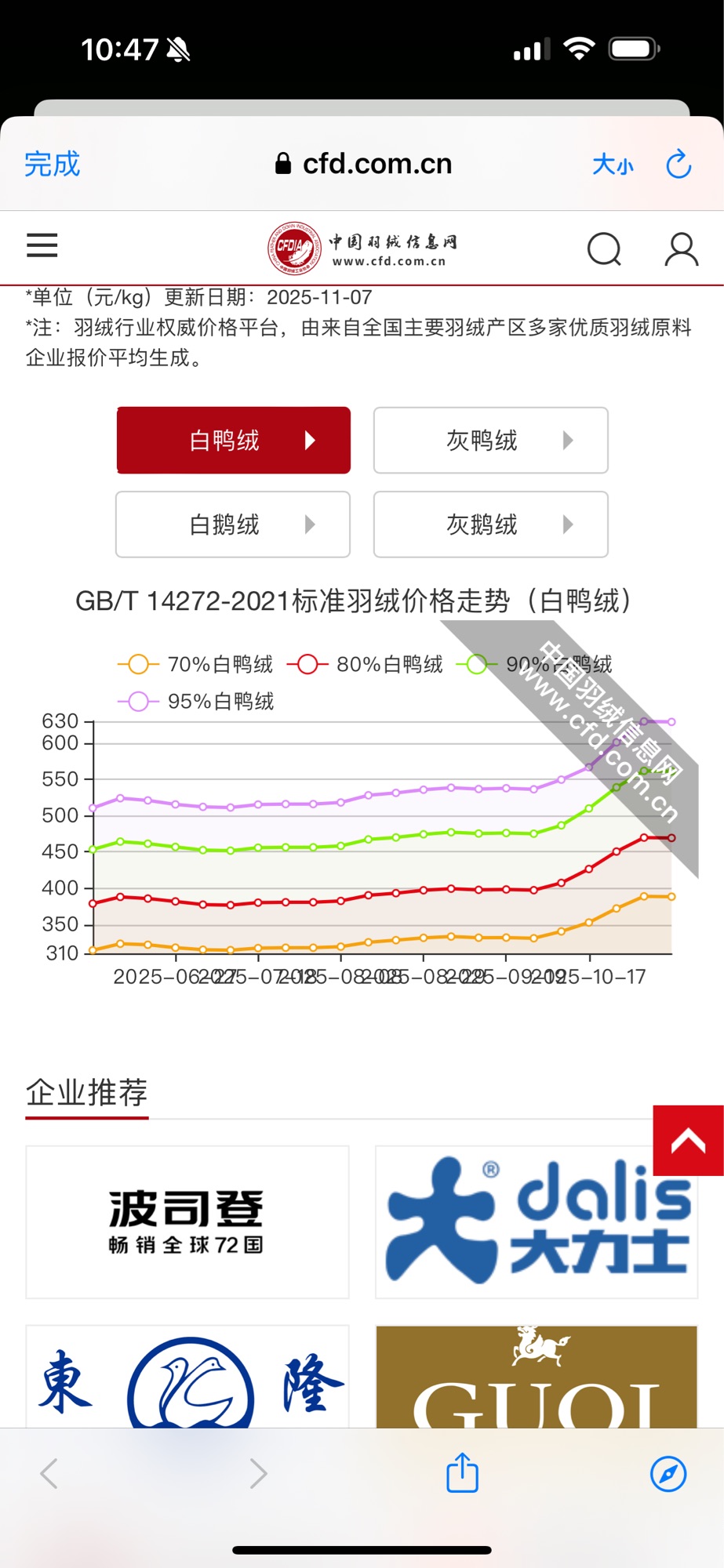The height and width of the screenshot is (1568, 724).
Task: Open the site search
Action: [x=604, y=249]
